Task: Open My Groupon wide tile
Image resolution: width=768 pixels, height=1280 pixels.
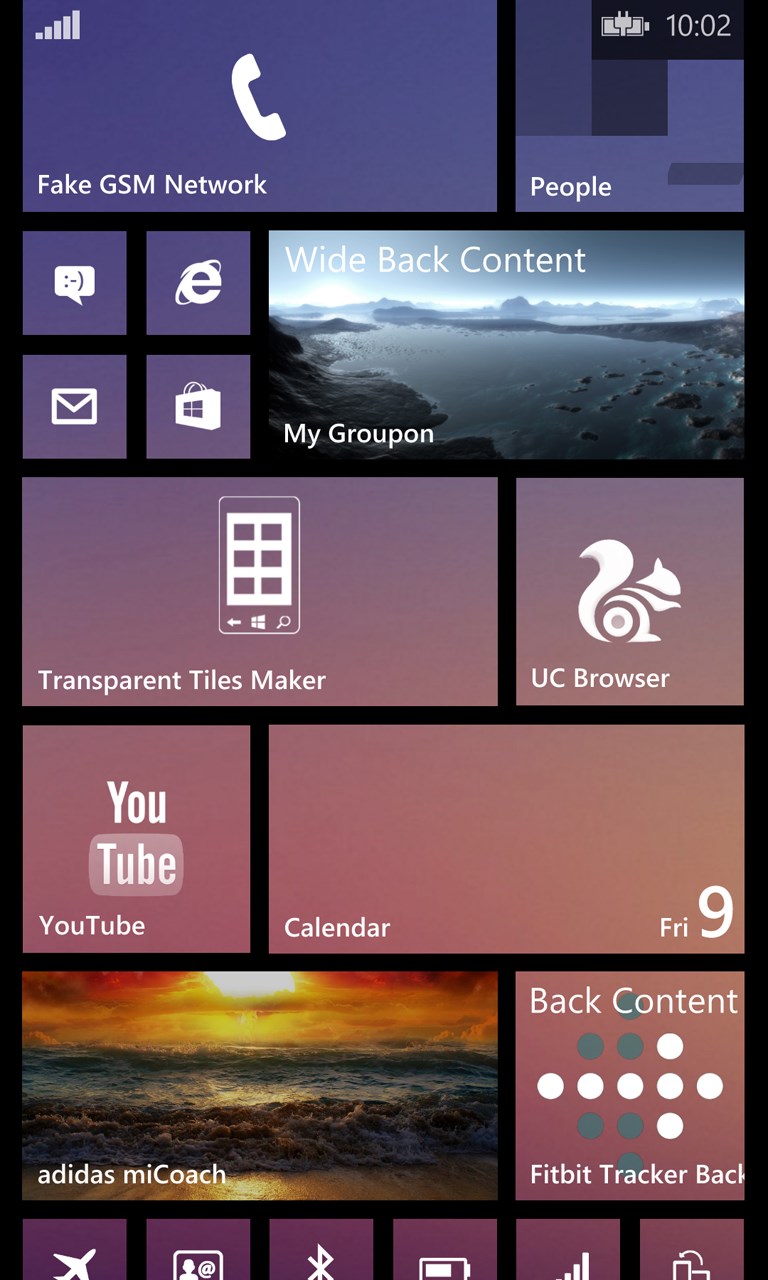Action: [x=506, y=345]
